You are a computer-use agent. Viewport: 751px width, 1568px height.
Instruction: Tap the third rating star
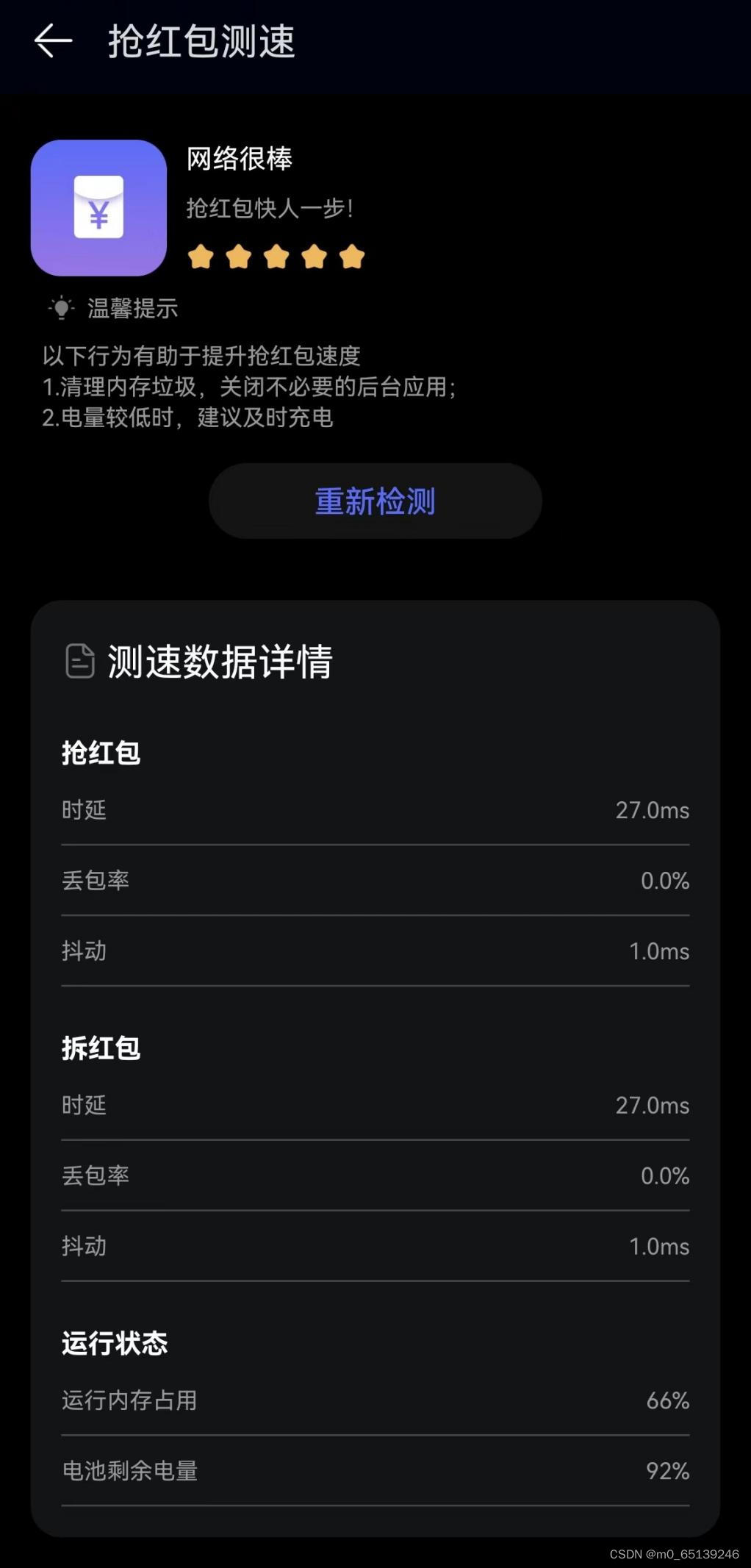click(276, 255)
